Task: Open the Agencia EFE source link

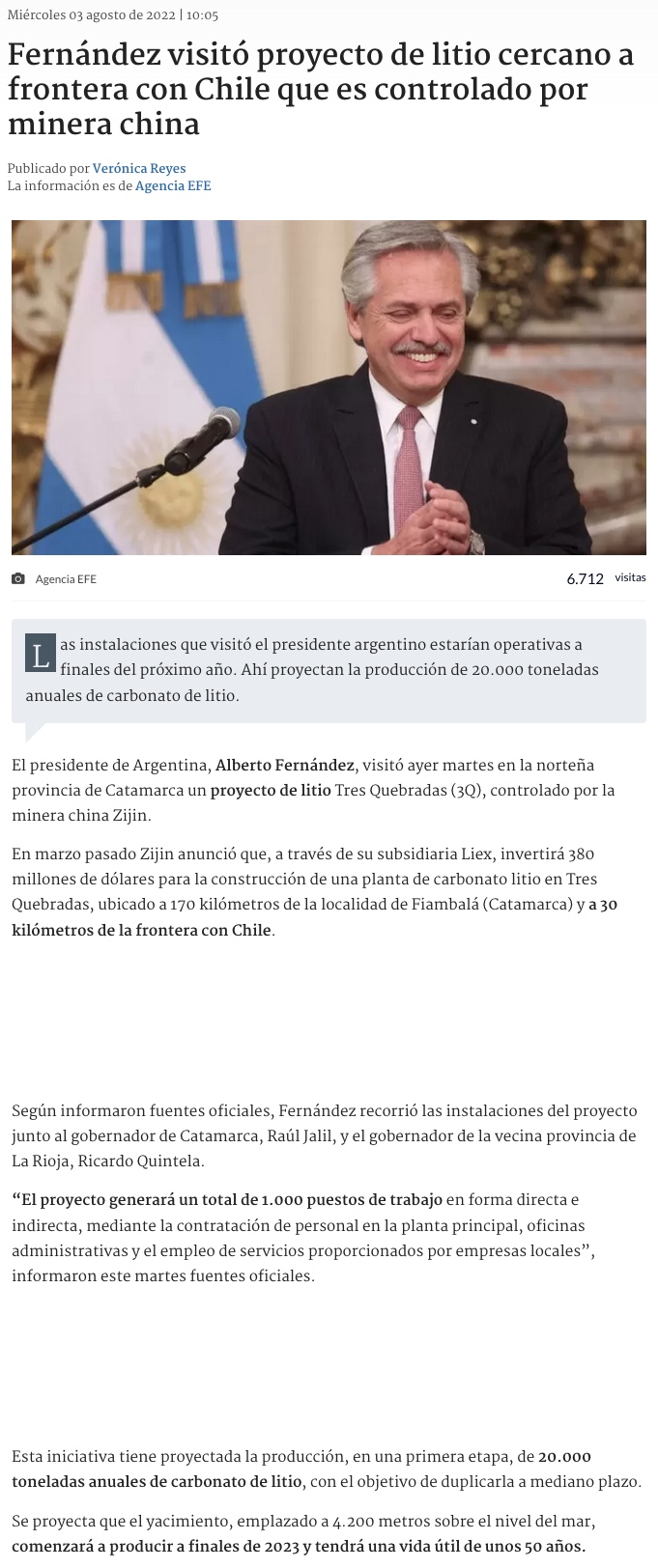Action: 173,185
